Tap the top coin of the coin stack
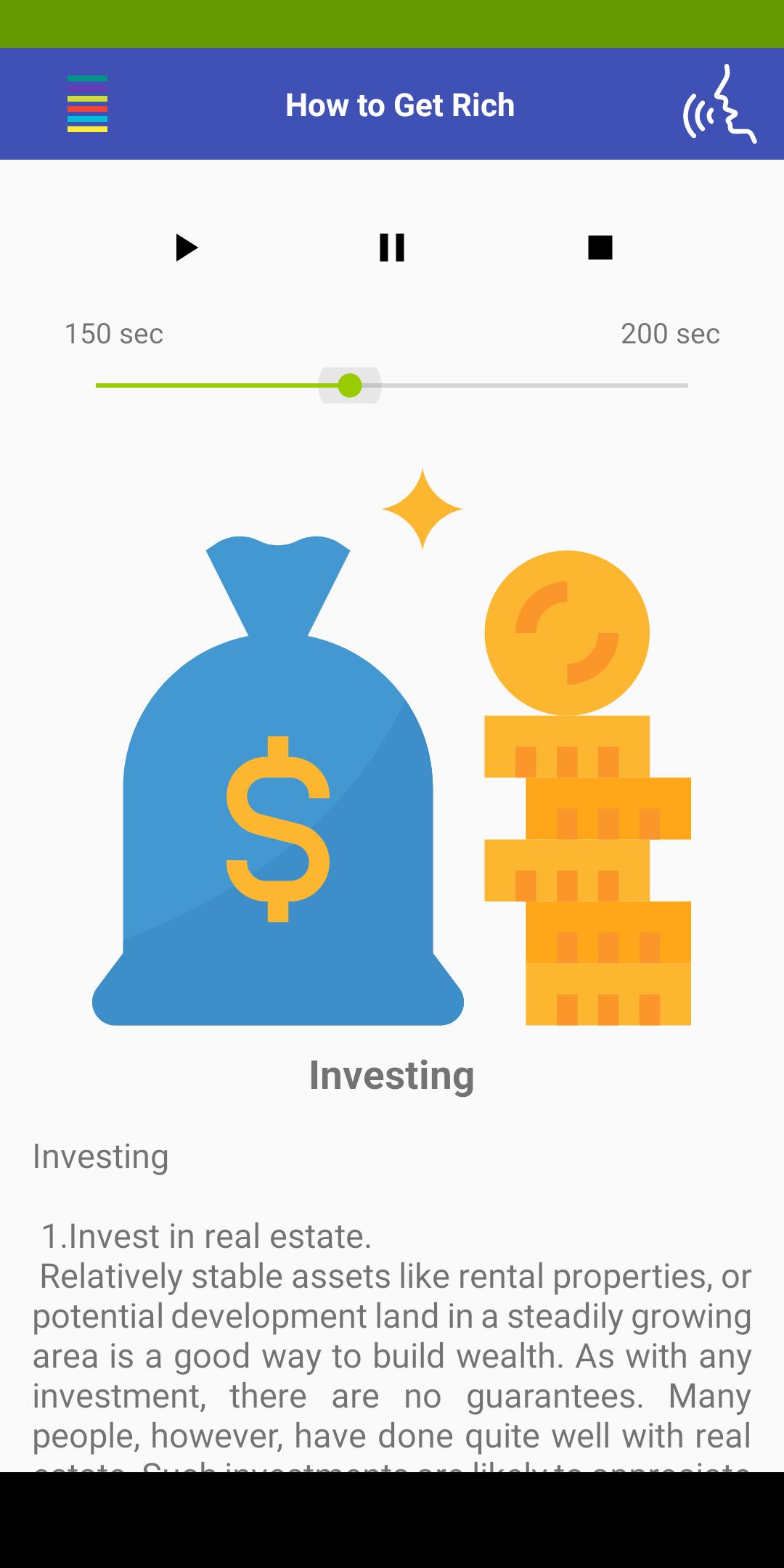The image size is (784, 1568). point(566,632)
